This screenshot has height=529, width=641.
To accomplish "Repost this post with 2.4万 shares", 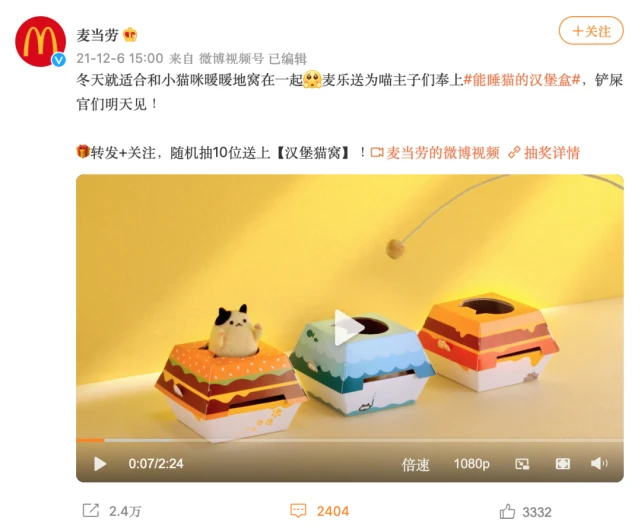I will (x=112, y=511).
